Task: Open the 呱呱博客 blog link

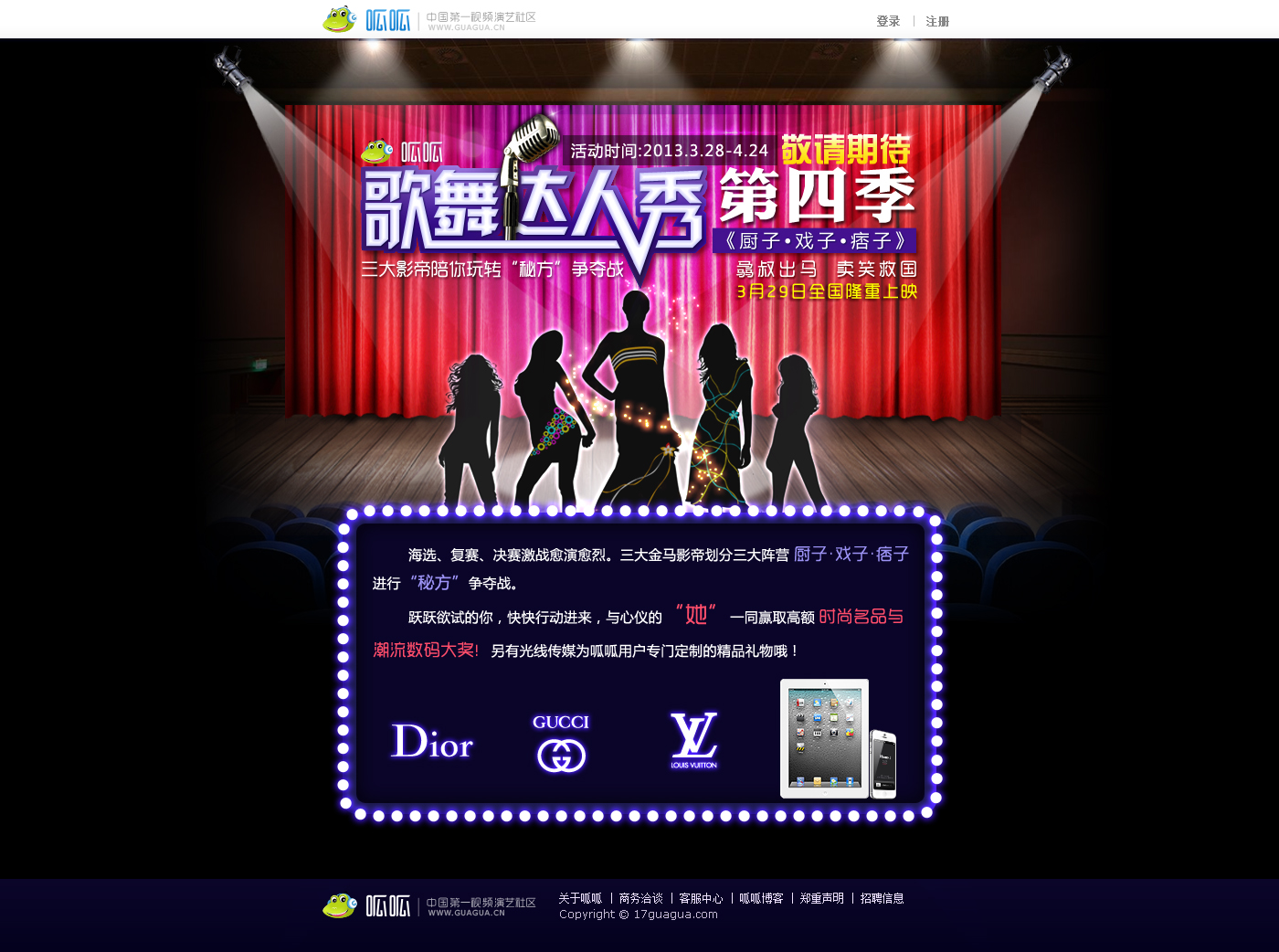Action: coord(761,898)
